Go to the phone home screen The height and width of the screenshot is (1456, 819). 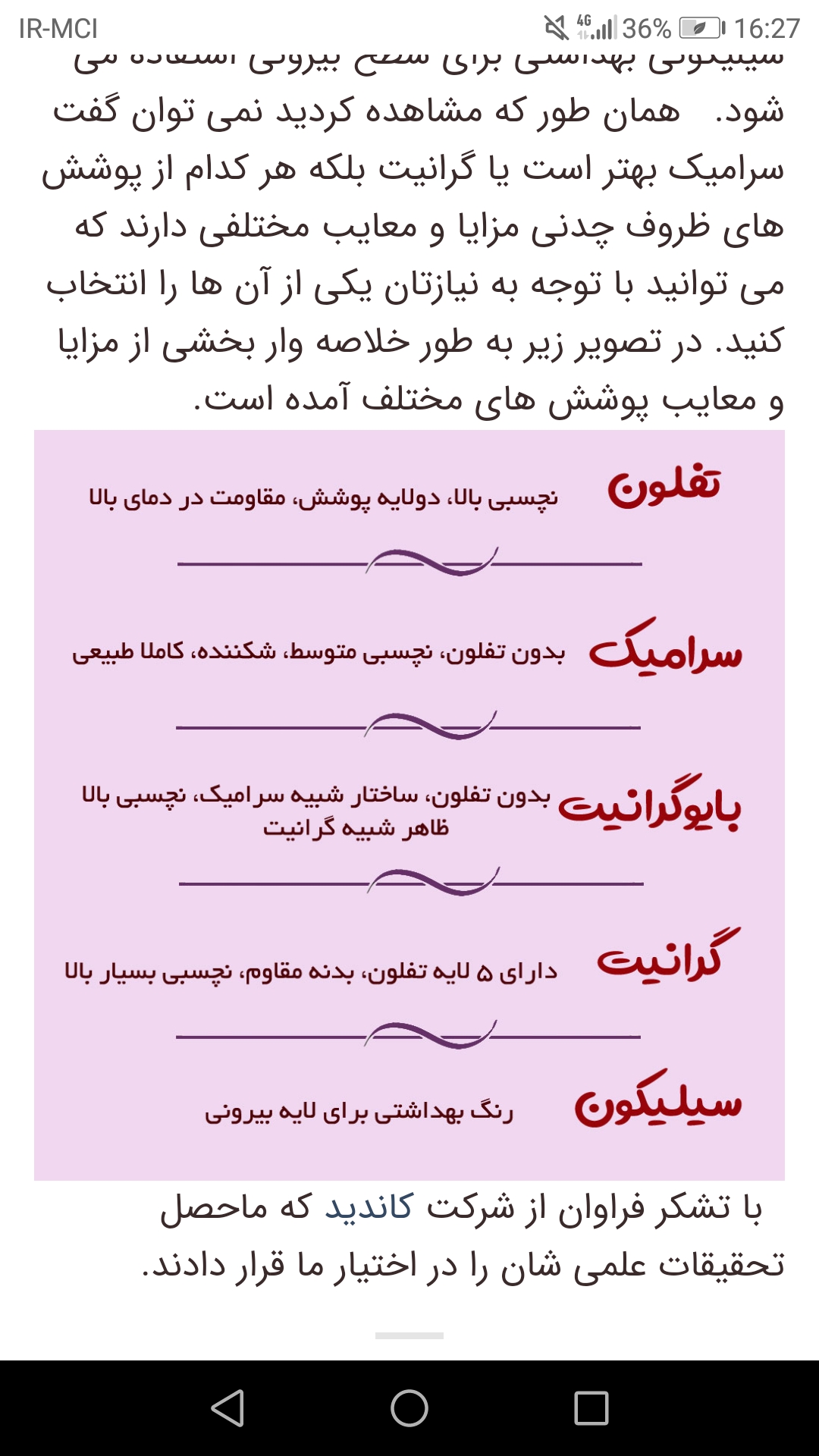(409, 1408)
